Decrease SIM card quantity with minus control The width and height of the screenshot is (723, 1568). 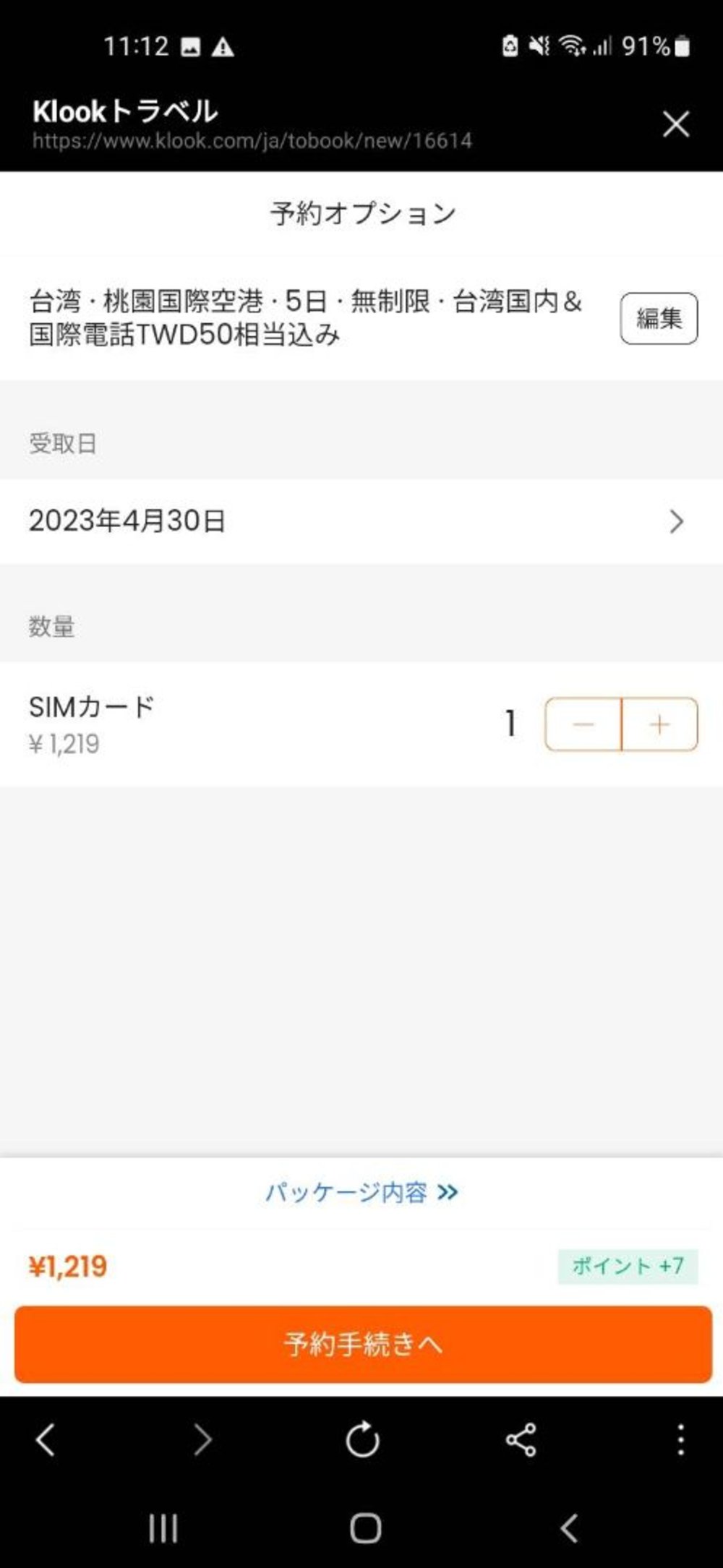pyautogui.click(x=581, y=724)
